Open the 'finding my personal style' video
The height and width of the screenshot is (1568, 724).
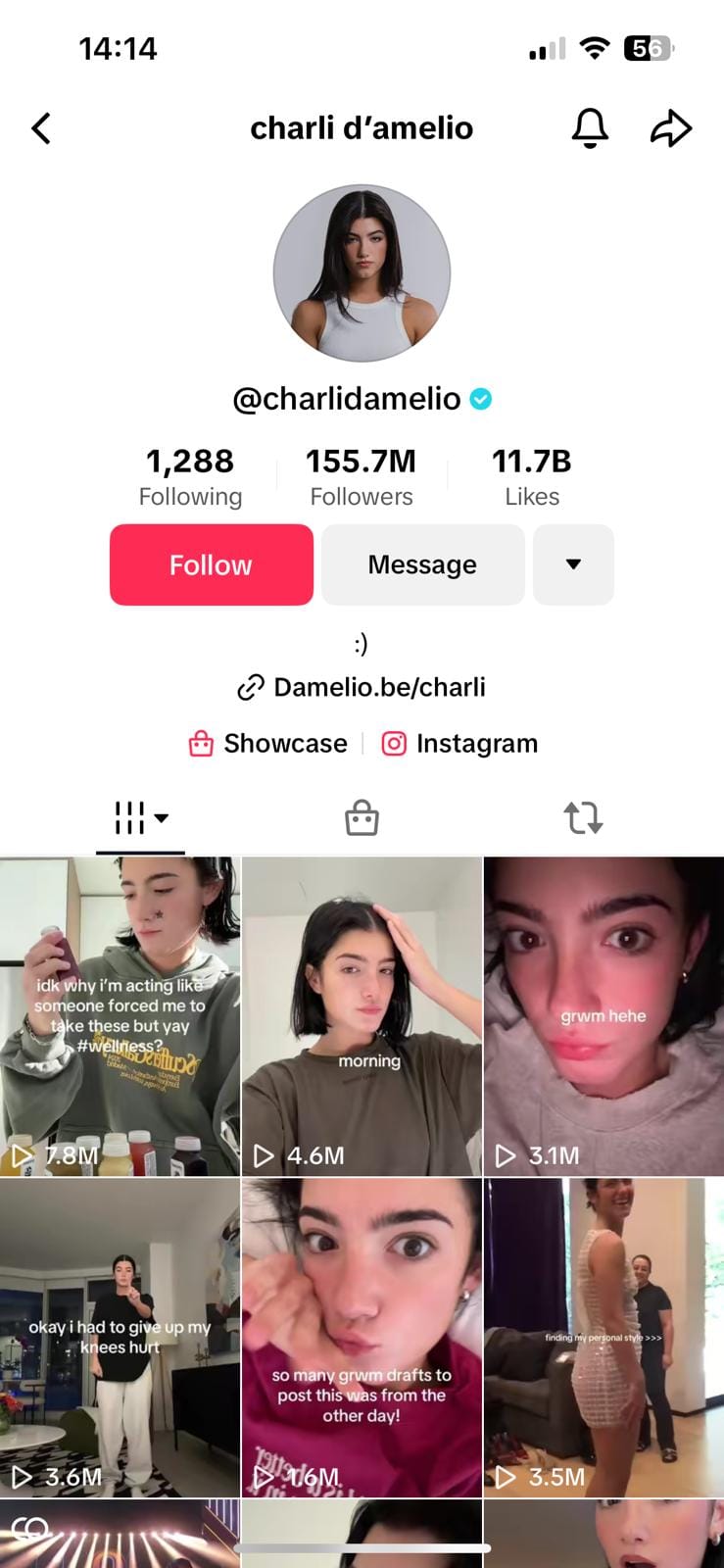pos(603,1338)
